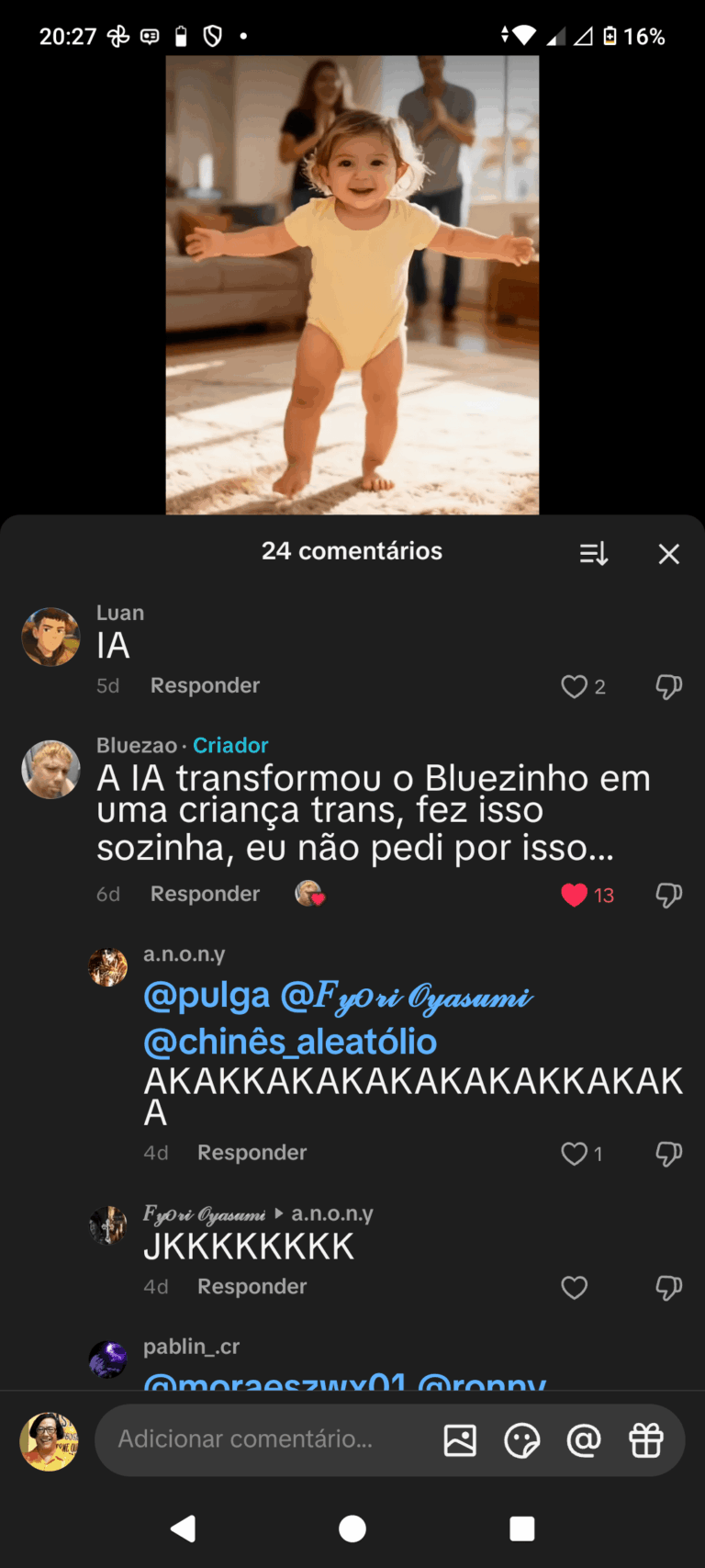The width and height of the screenshot is (705, 1568).
Task: Reply to a.n.o.n.y's comment
Action: [252, 1153]
